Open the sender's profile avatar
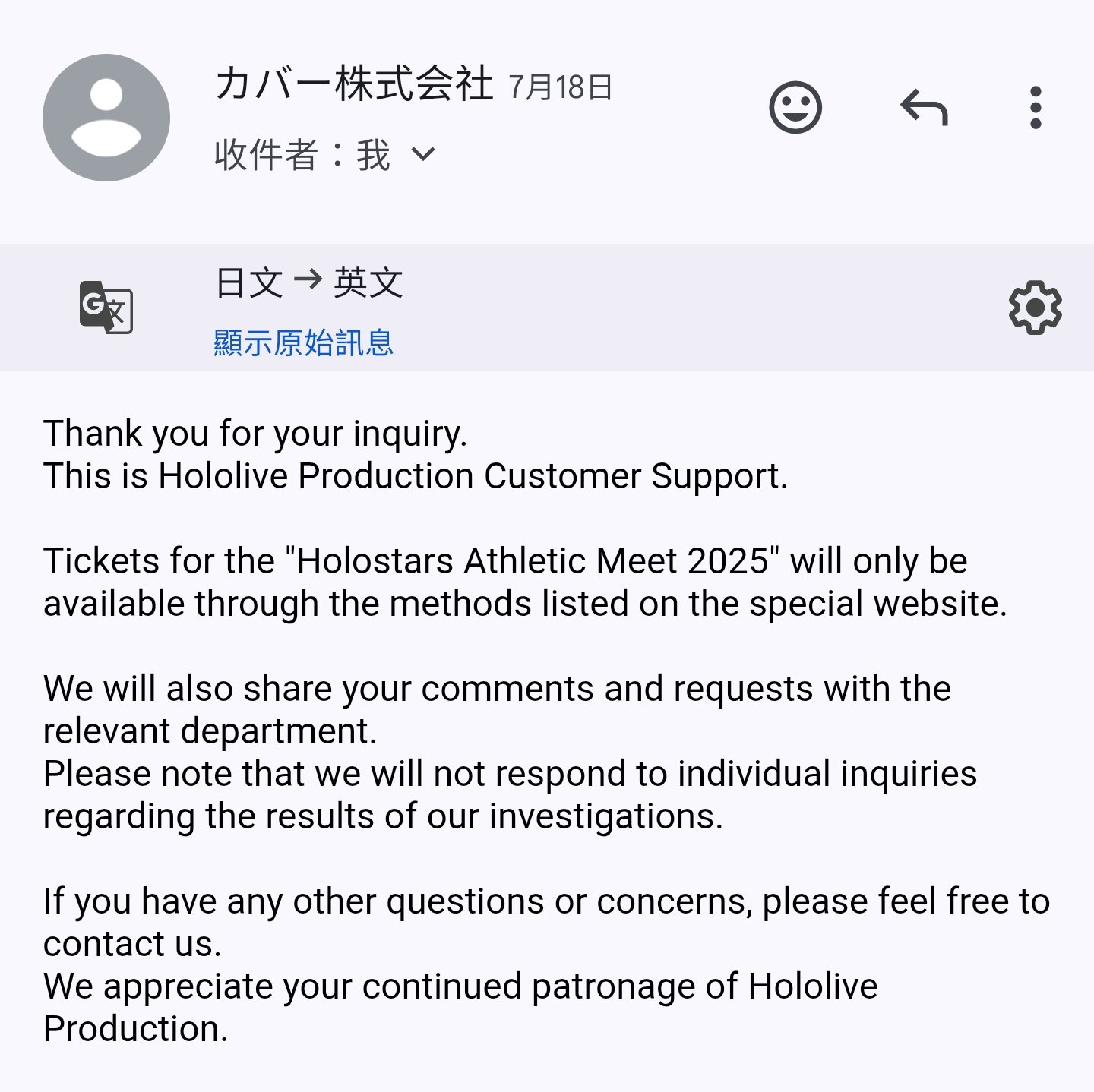The width and height of the screenshot is (1094, 1092). [x=106, y=118]
